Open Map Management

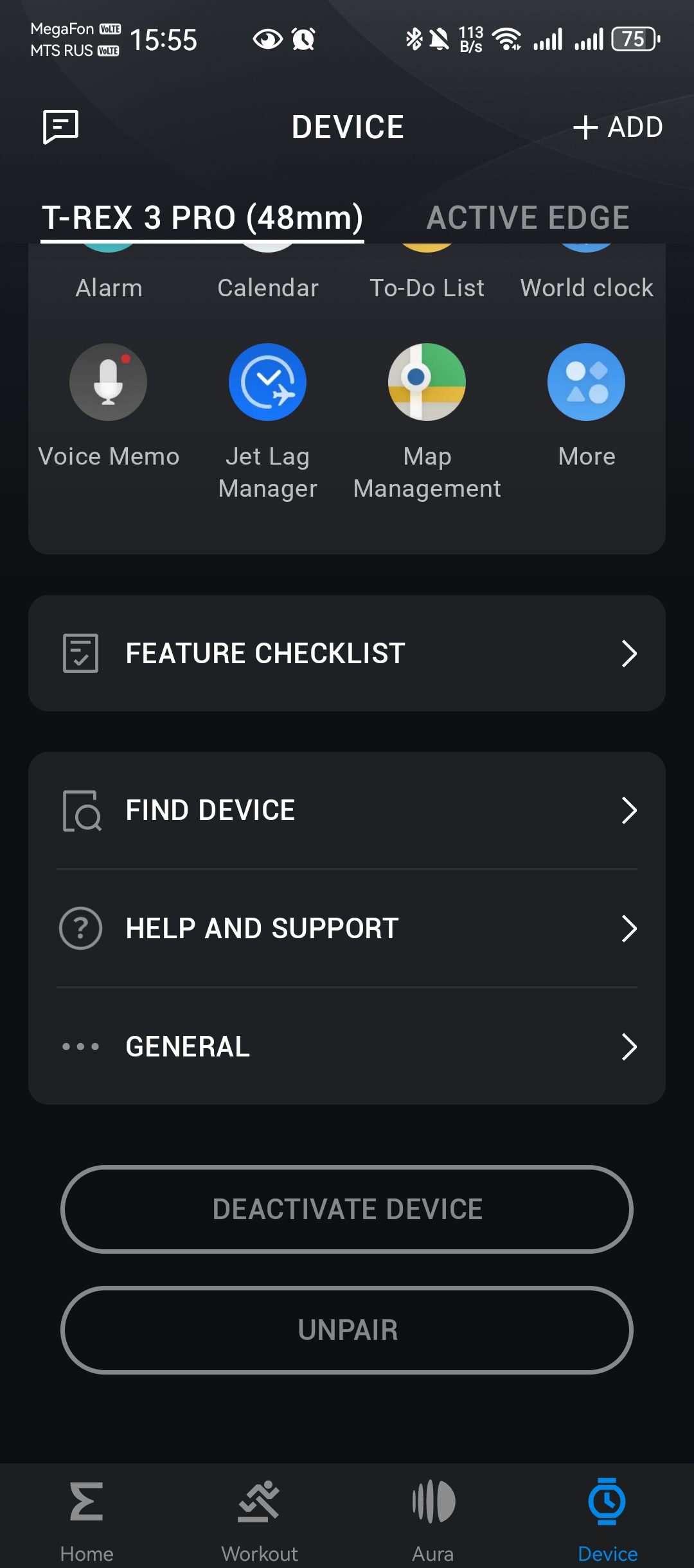click(x=427, y=383)
